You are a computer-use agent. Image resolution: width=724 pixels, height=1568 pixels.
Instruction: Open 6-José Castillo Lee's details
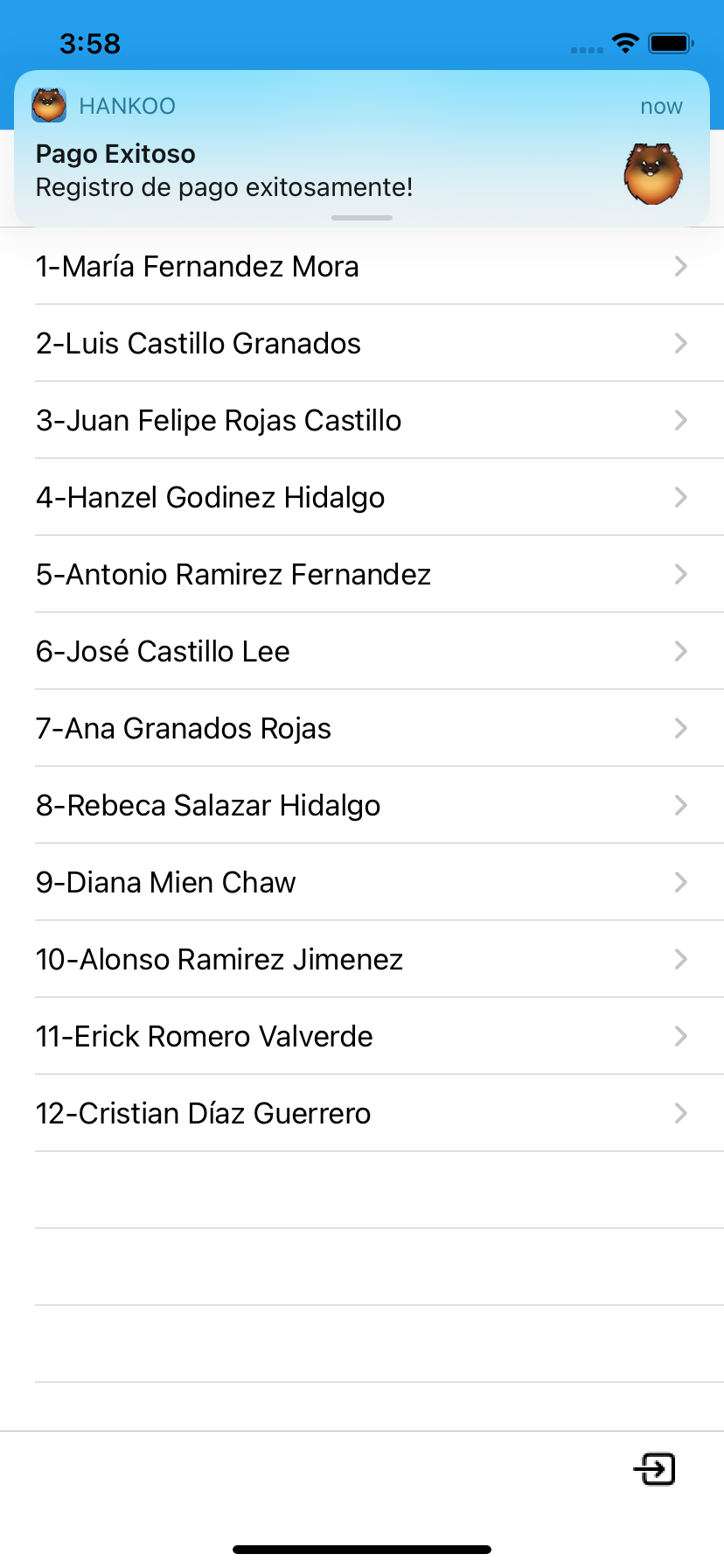tap(361, 651)
